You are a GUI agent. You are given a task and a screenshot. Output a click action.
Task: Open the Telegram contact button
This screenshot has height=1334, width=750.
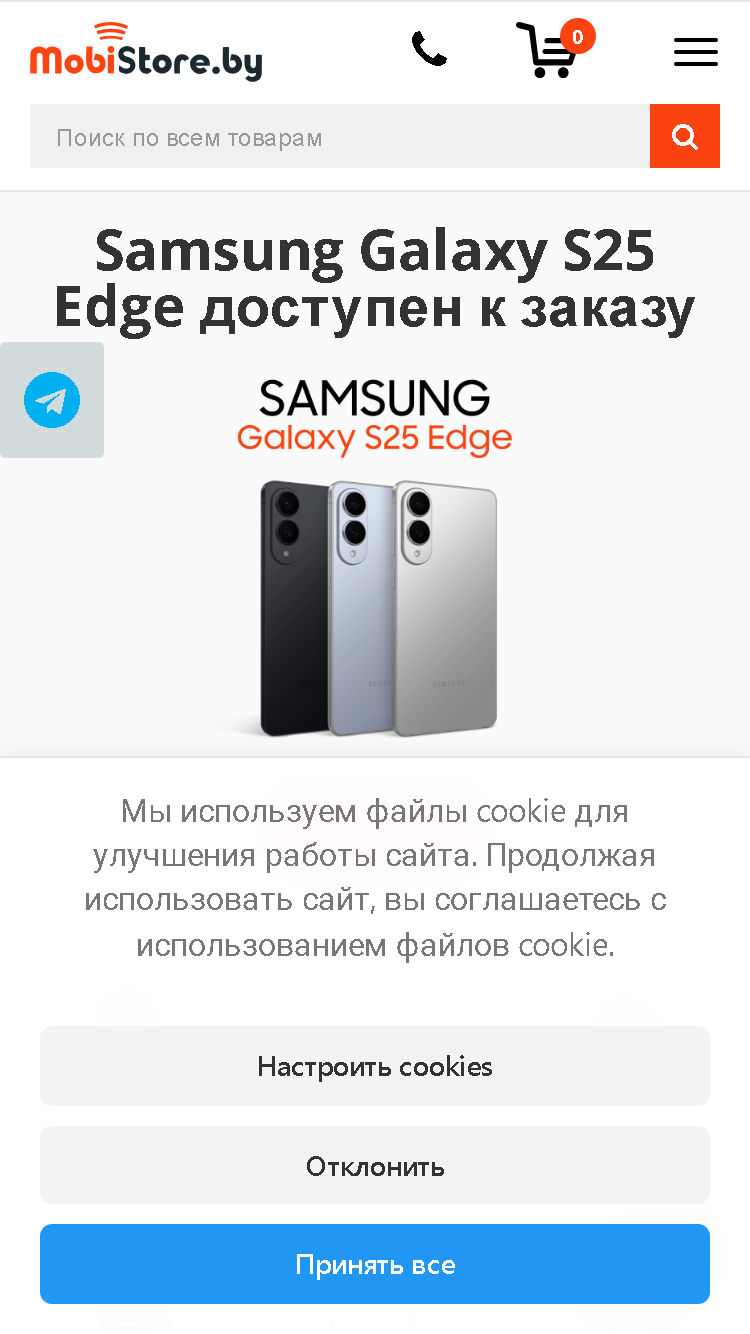pyautogui.click(x=52, y=400)
